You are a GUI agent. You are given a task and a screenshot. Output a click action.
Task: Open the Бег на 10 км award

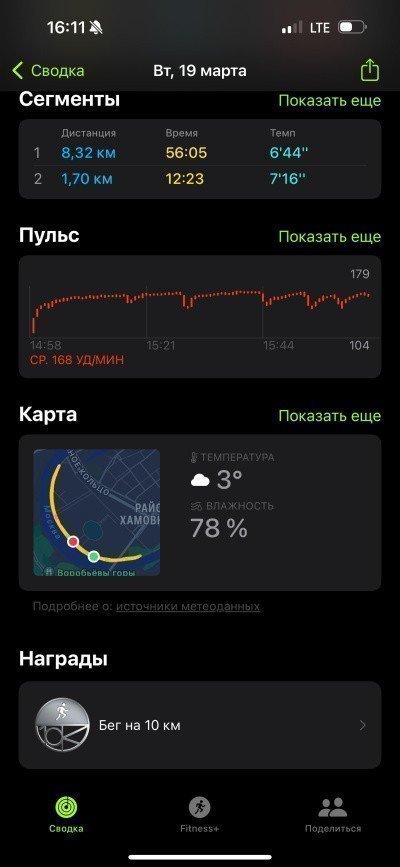200,725
